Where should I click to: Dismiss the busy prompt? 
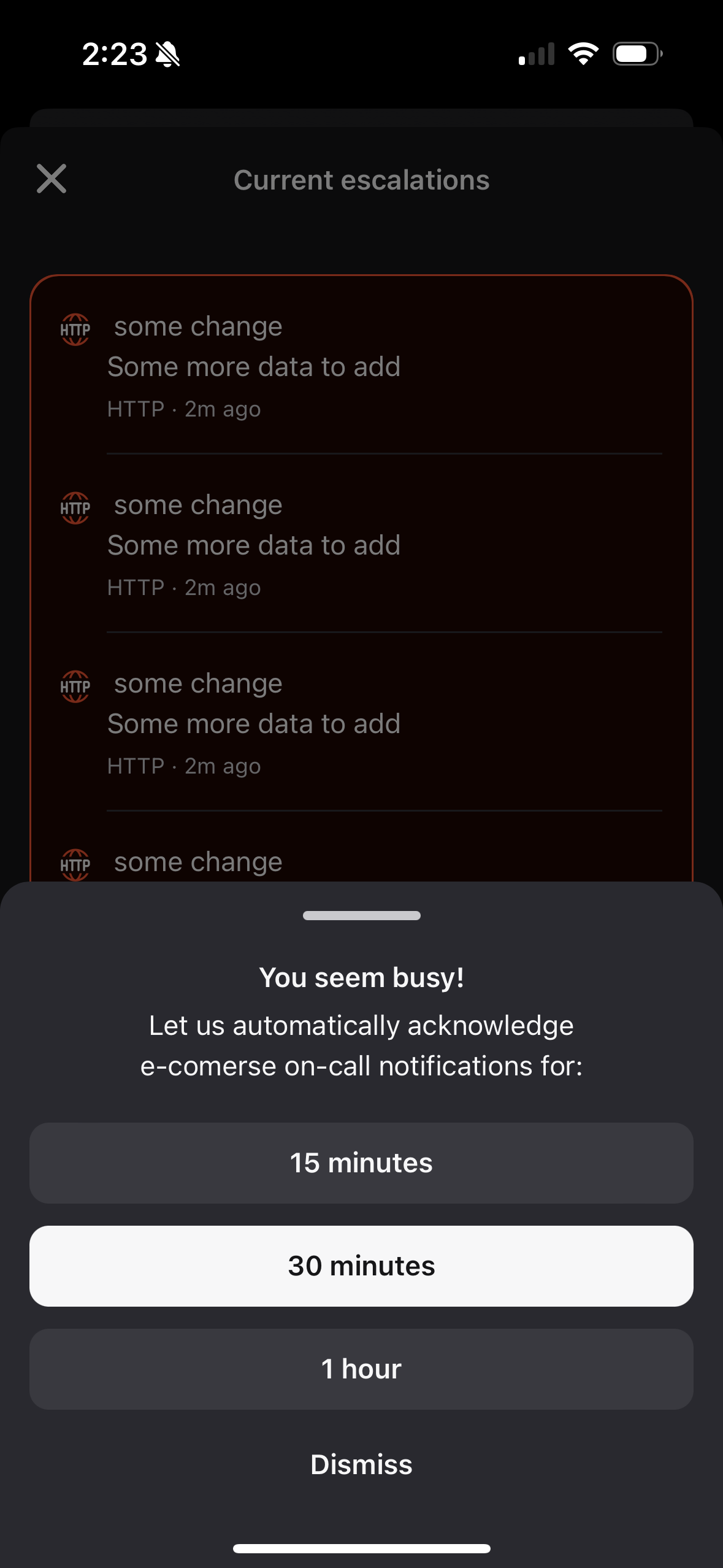pos(361,1464)
